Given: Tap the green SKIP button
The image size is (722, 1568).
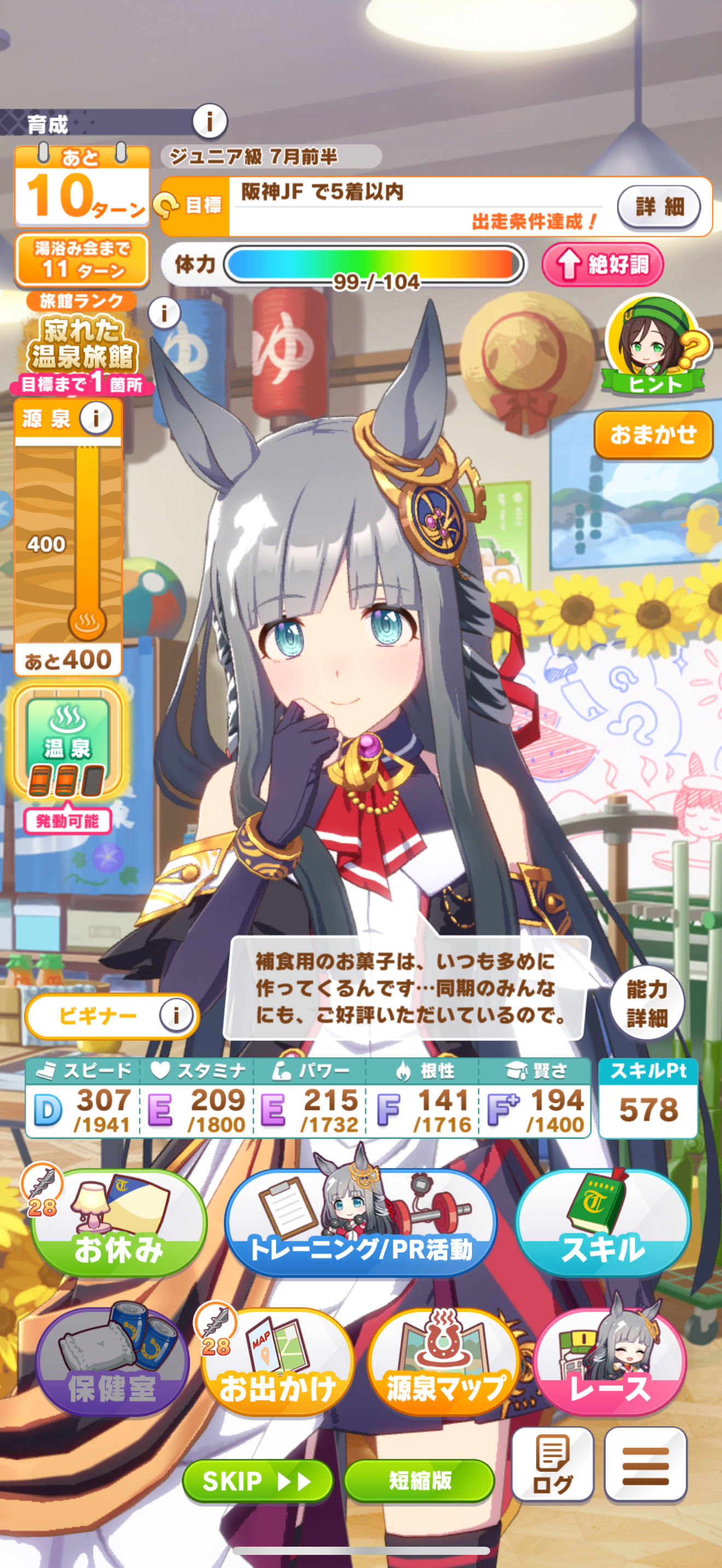Looking at the screenshot, I should coord(258,1481).
